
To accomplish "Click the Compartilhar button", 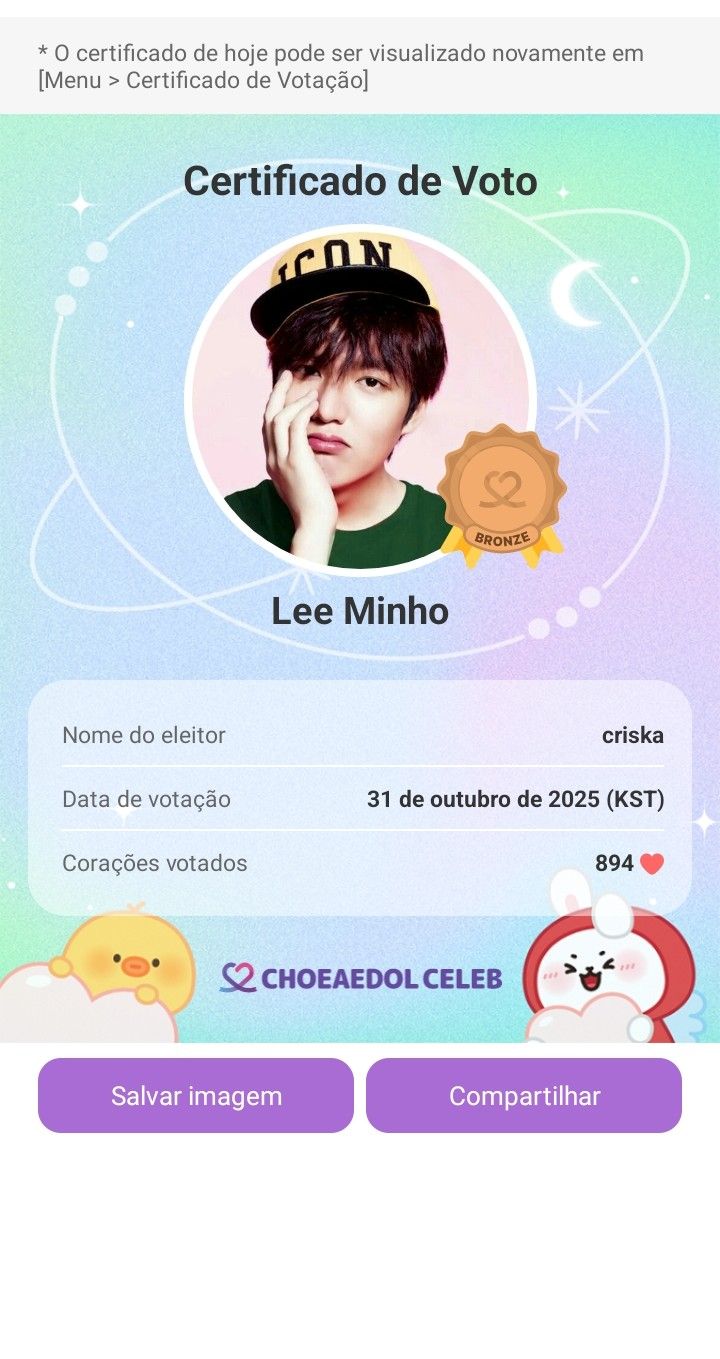I will (525, 1095).
